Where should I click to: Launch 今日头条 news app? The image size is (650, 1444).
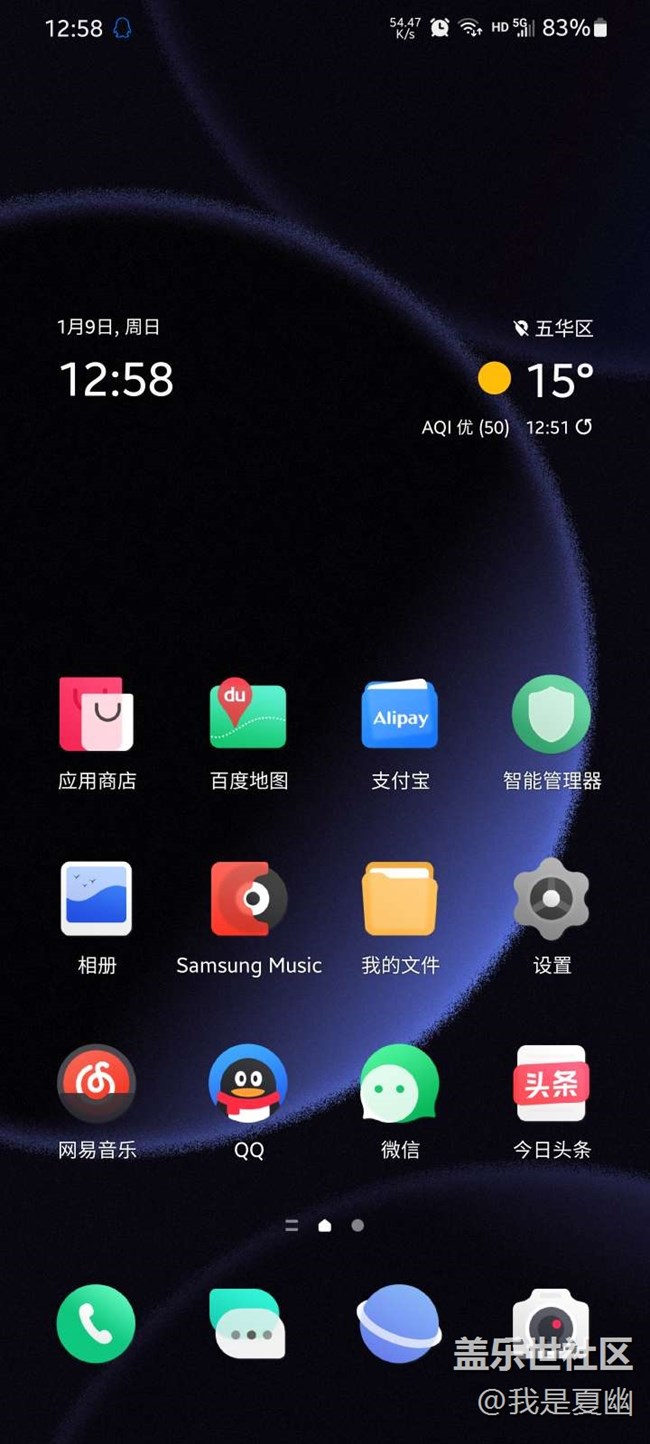tap(551, 1083)
